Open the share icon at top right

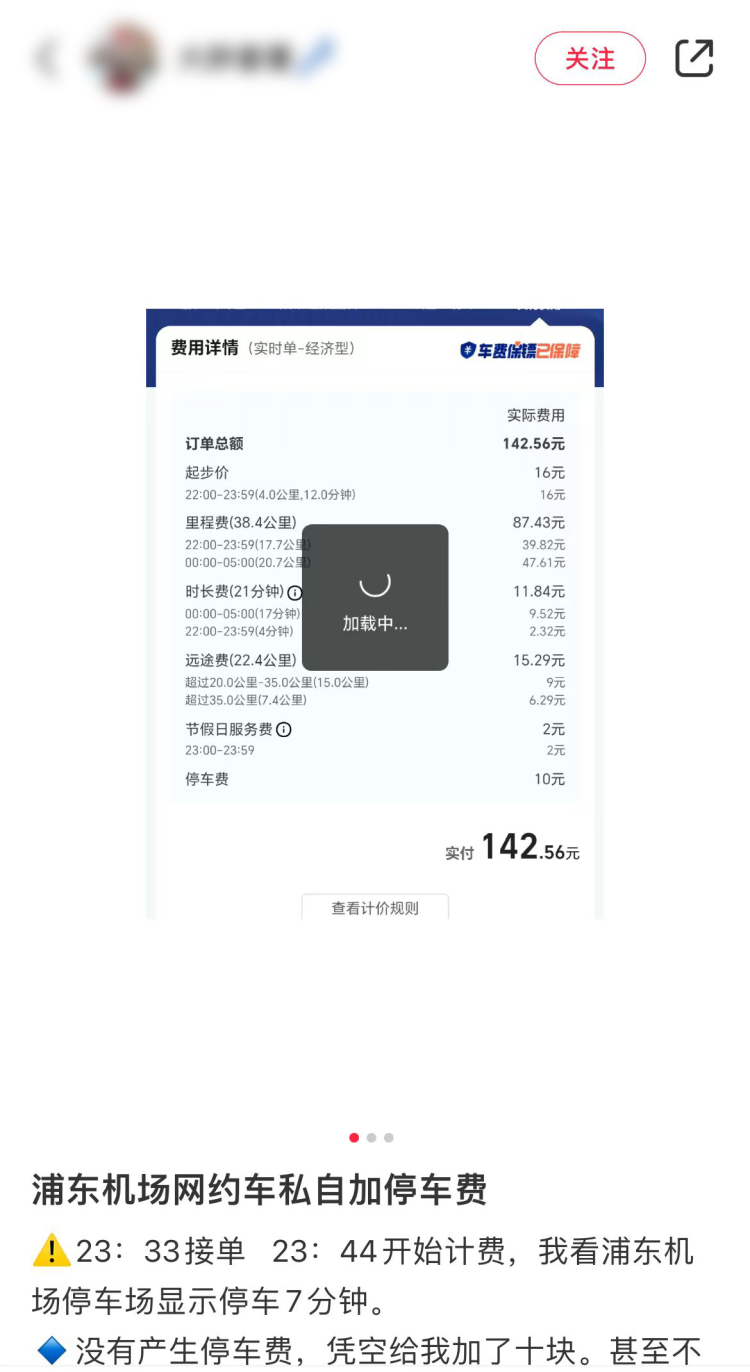(694, 58)
